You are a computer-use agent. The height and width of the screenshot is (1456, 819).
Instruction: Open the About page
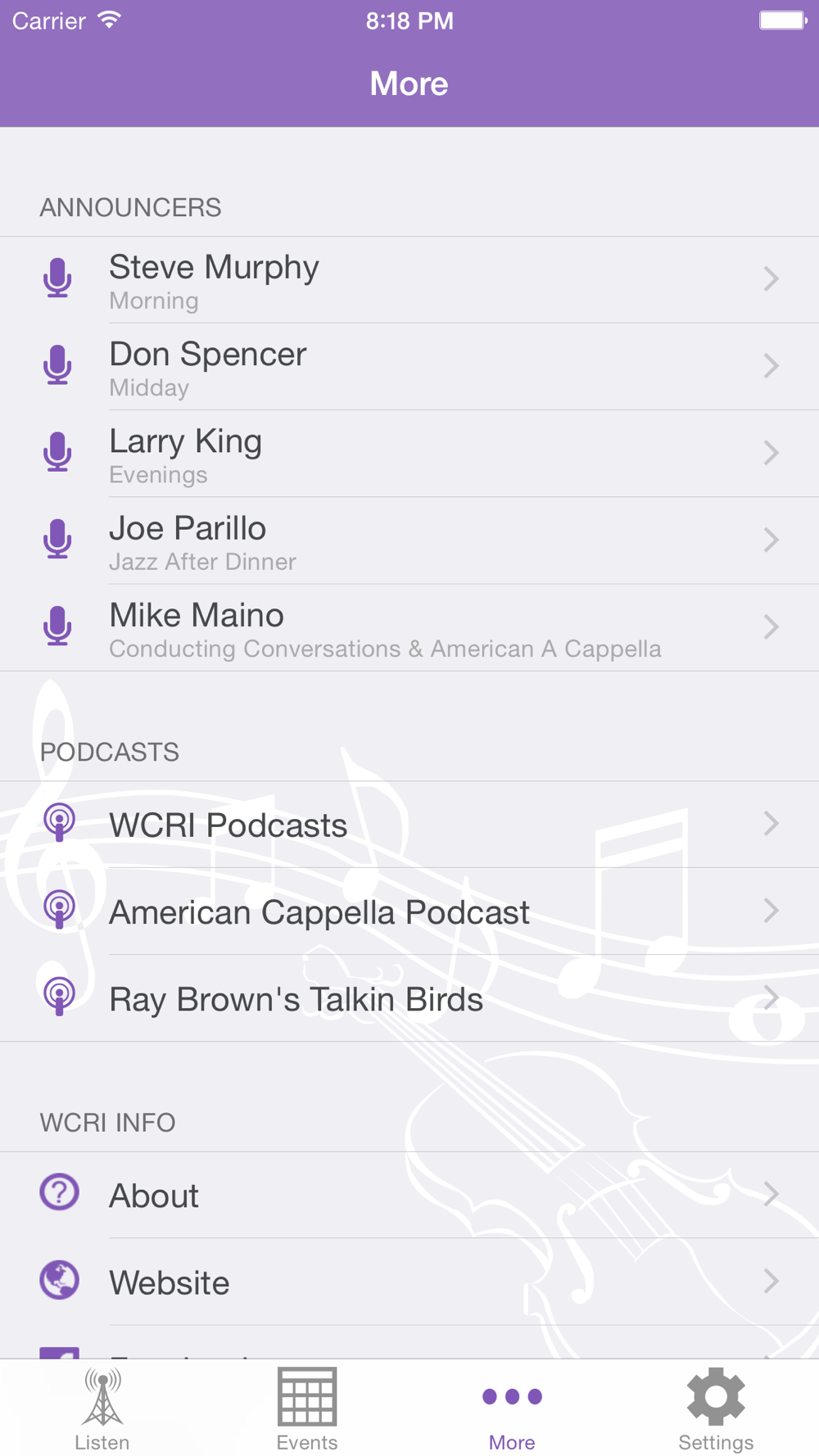[x=409, y=1195]
